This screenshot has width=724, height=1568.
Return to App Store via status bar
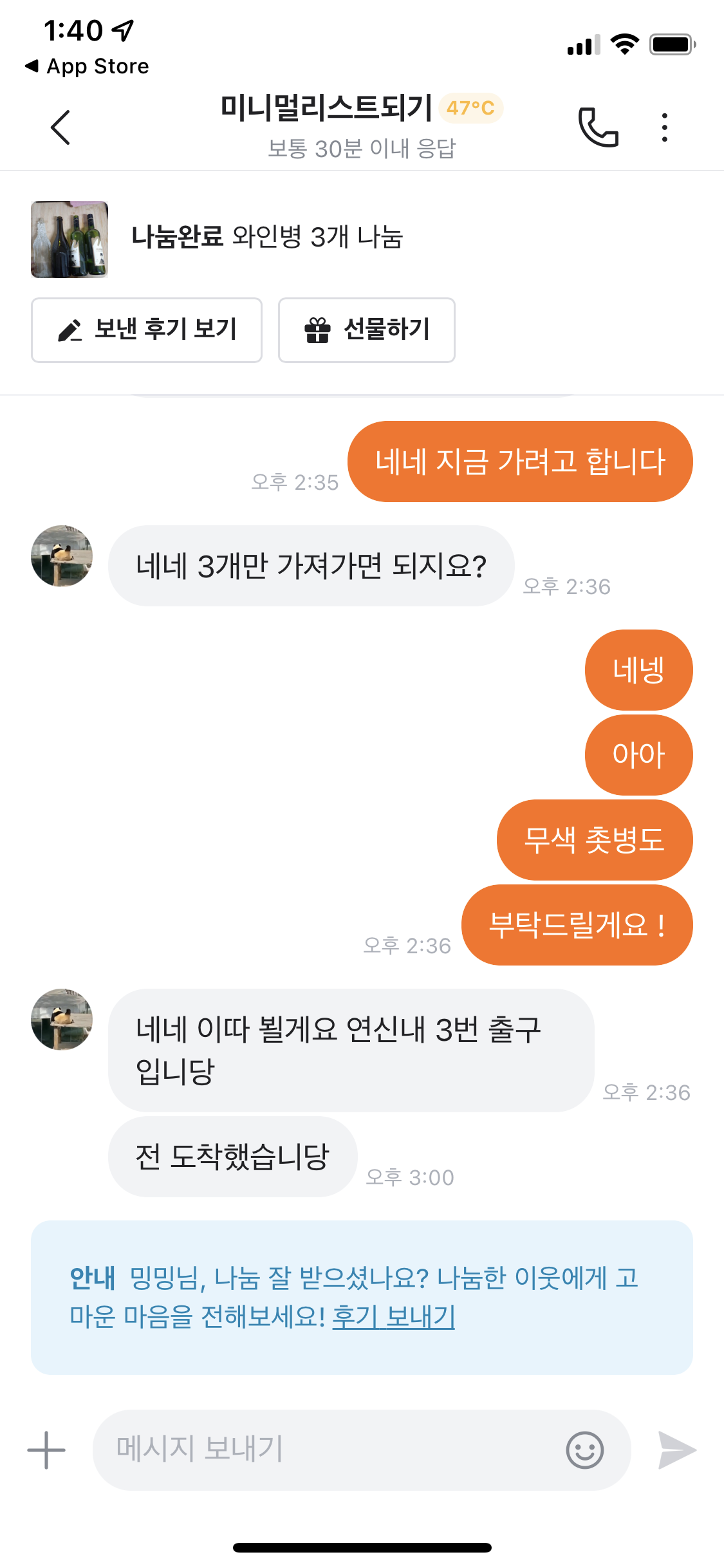tap(87, 66)
